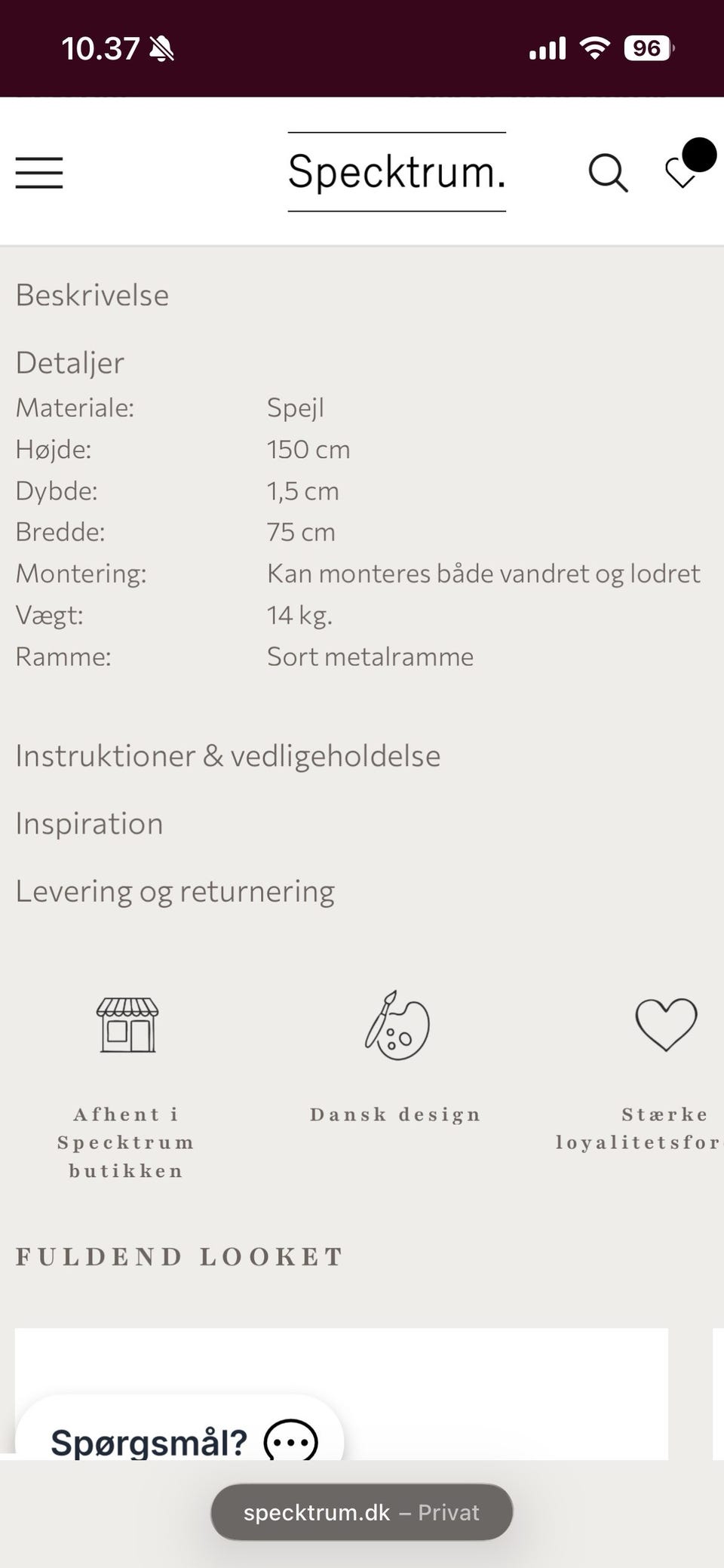Expand the Beskrivelse section

click(91, 295)
